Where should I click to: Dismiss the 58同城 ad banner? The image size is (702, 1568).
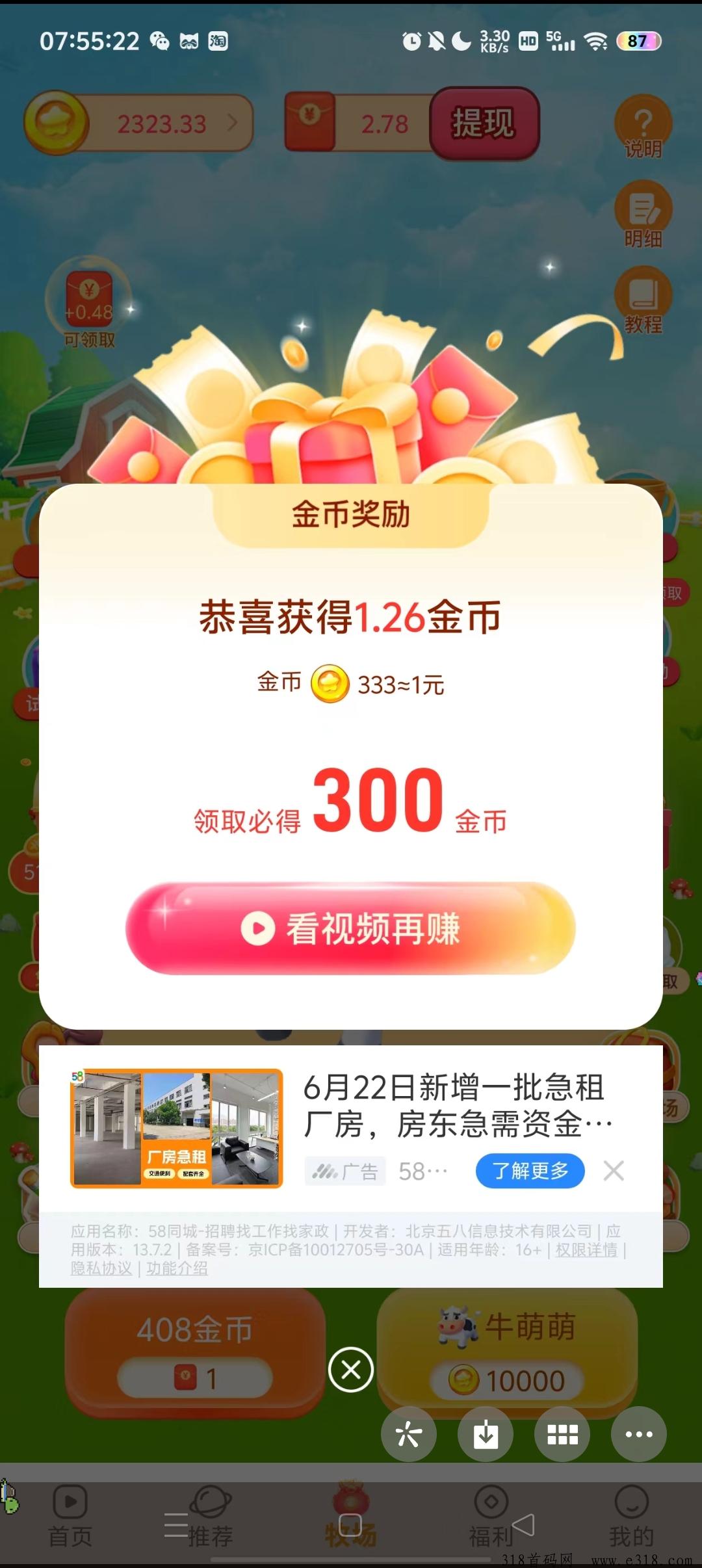coord(614,1171)
